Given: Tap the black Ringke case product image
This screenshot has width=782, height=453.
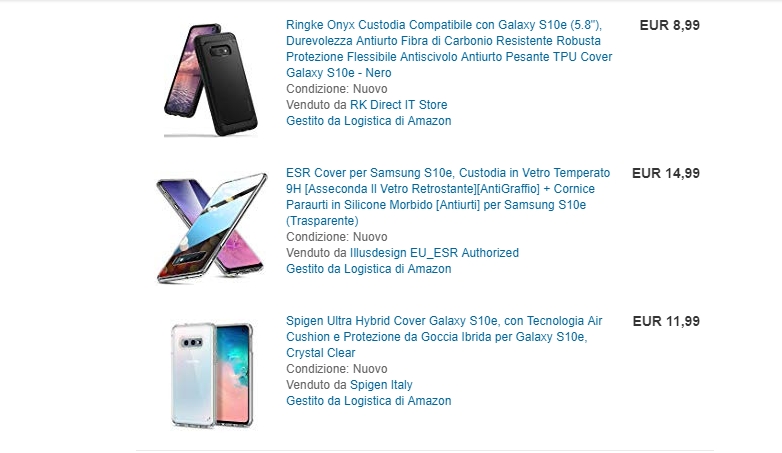Looking at the screenshot, I should [x=211, y=82].
